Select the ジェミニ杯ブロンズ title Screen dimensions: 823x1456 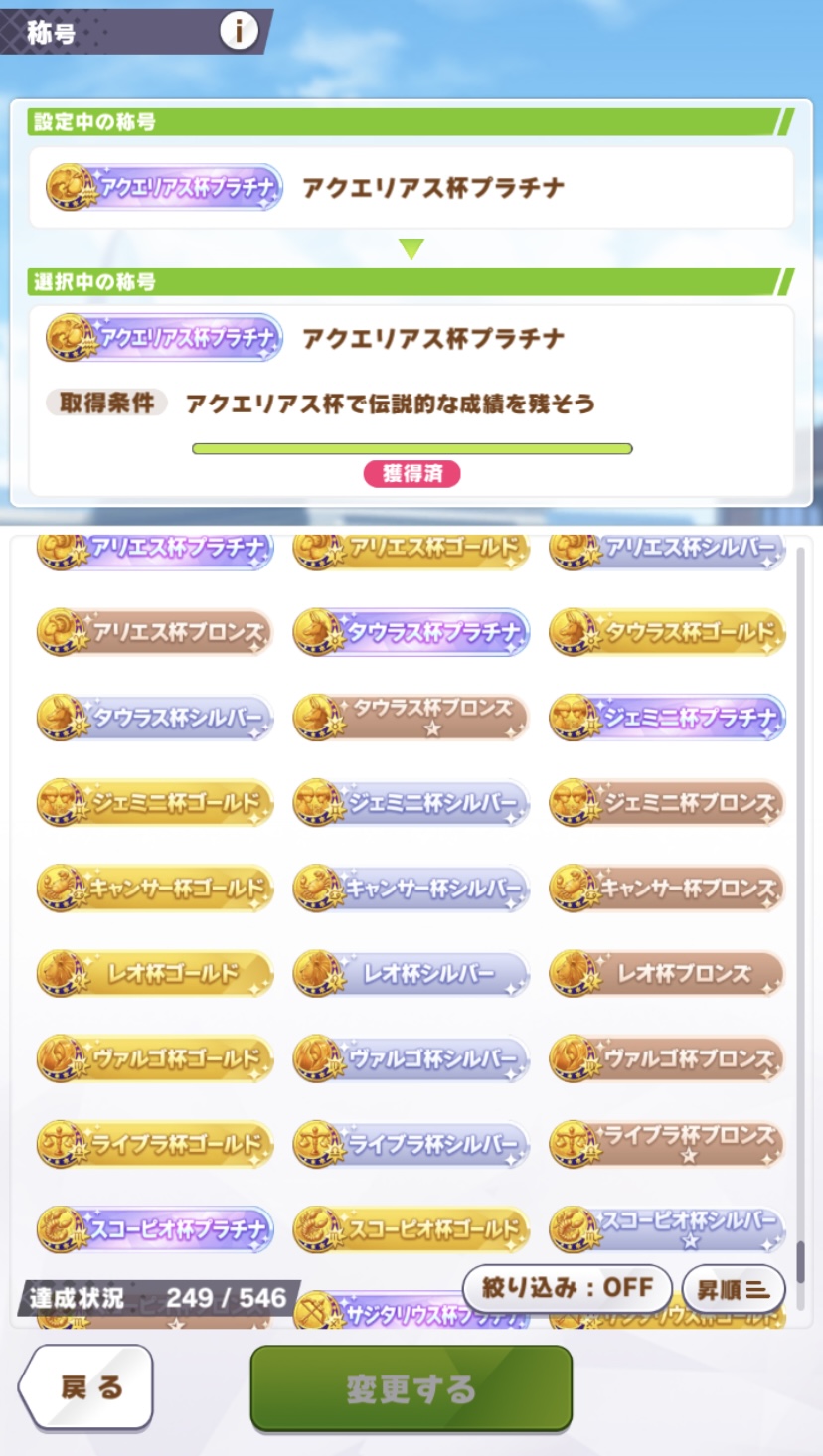point(668,803)
